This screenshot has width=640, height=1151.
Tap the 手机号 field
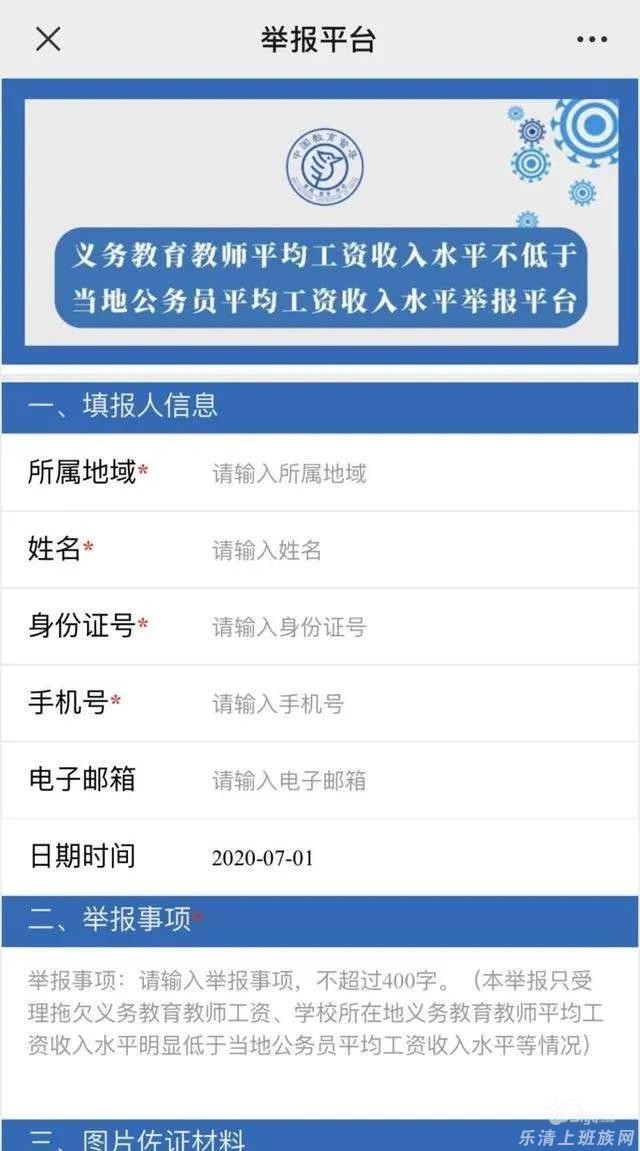pyautogui.click(x=400, y=704)
